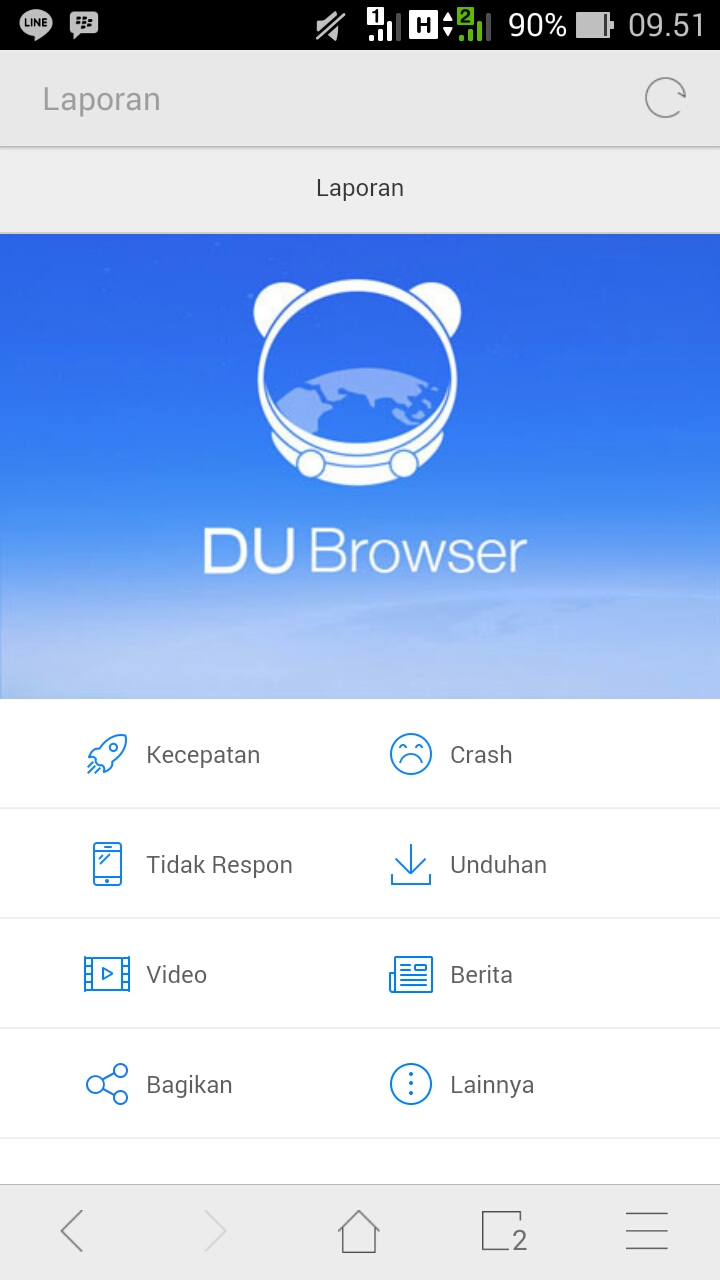720x1280 pixels.
Task: Report a Kecepatan issue
Action: [175, 754]
